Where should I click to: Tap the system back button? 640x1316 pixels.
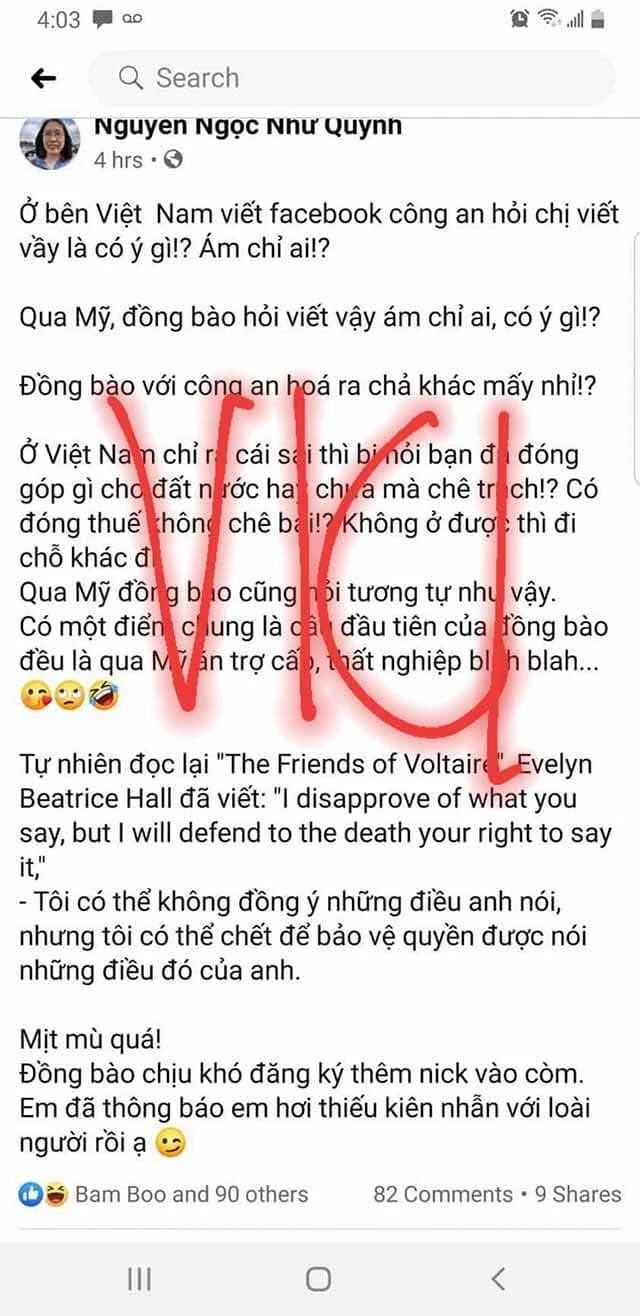(x=498, y=1278)
